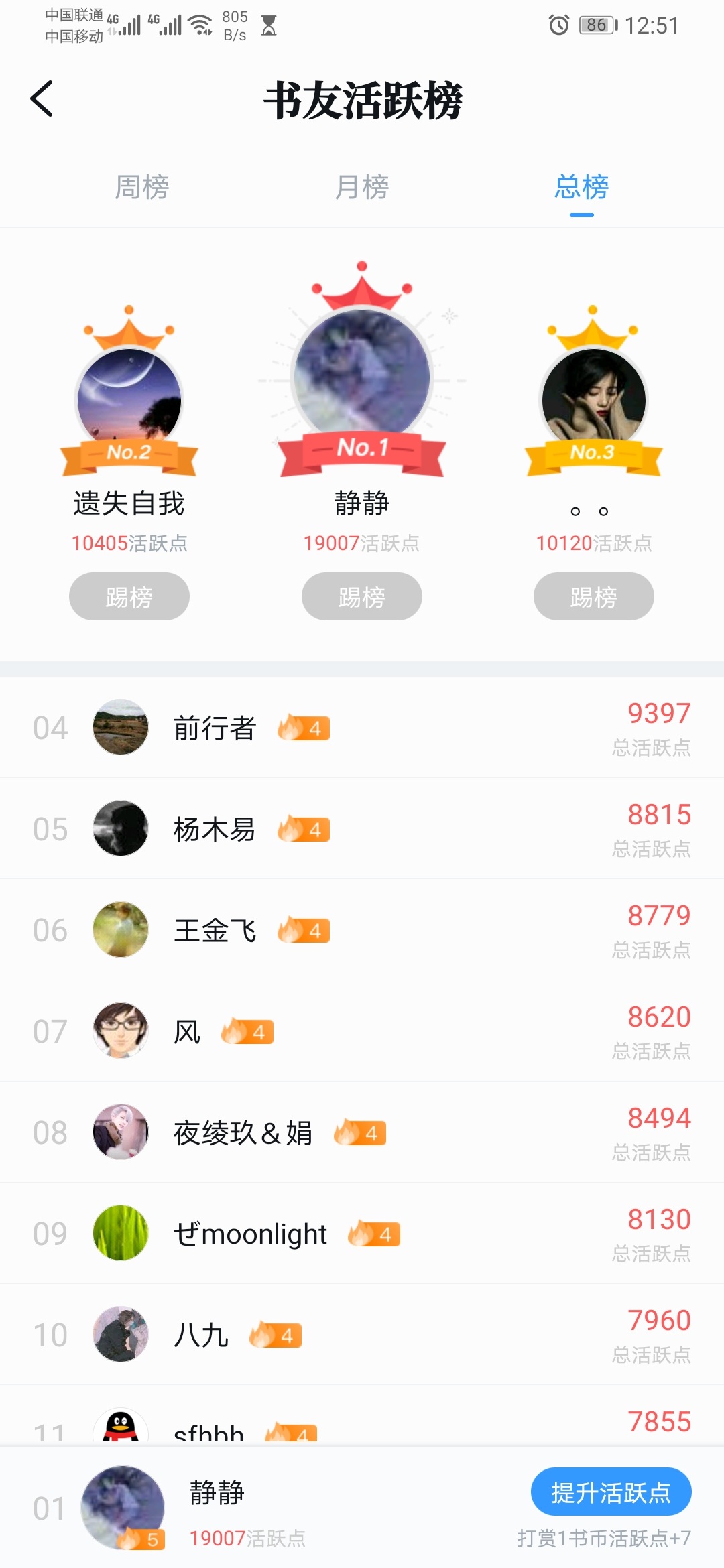724x1568 pixels.
Task: Tap the 提升活跃点 button
Action: point(611,1492)
